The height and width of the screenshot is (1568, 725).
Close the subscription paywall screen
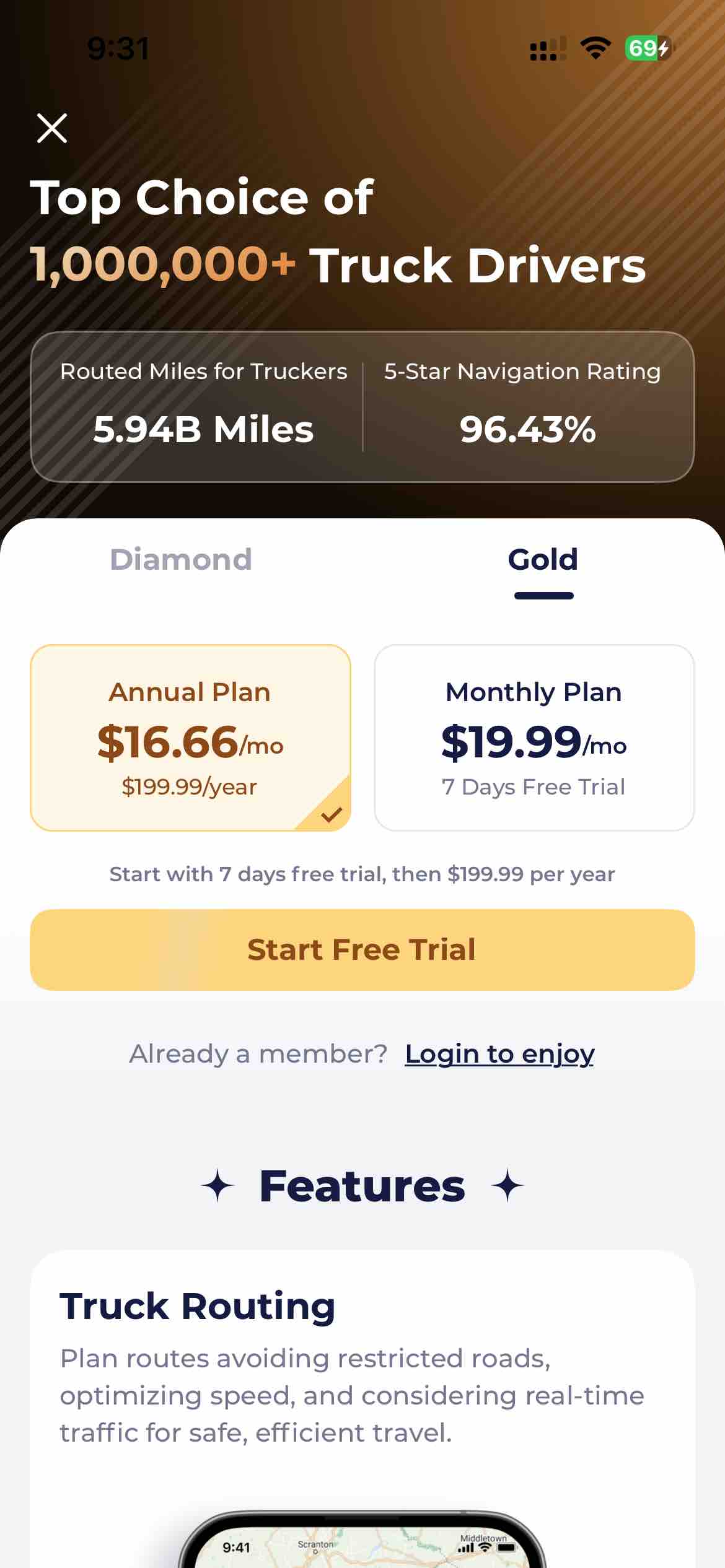[x=53, y=128]
